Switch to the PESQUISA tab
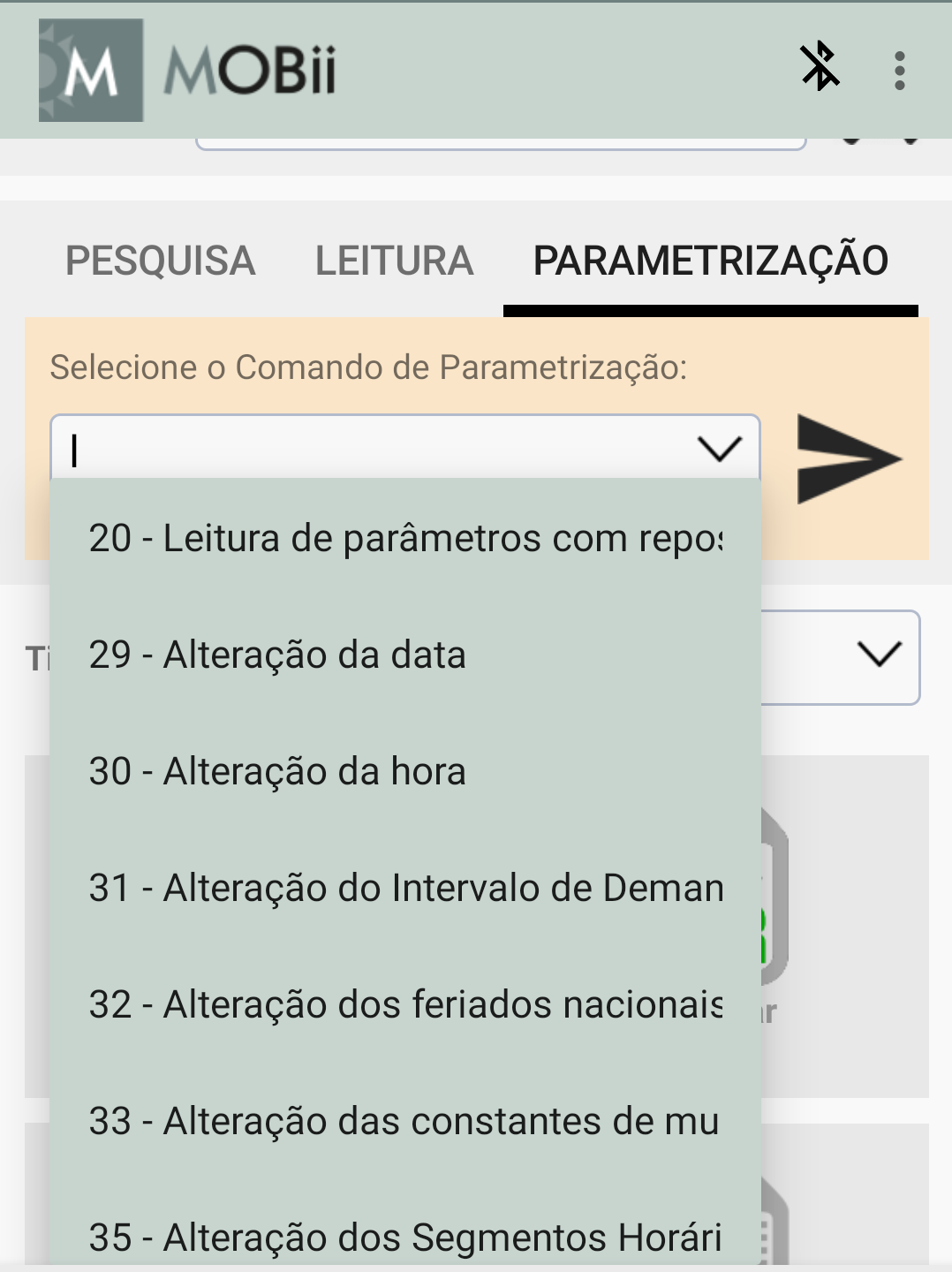 coord(160,261)
